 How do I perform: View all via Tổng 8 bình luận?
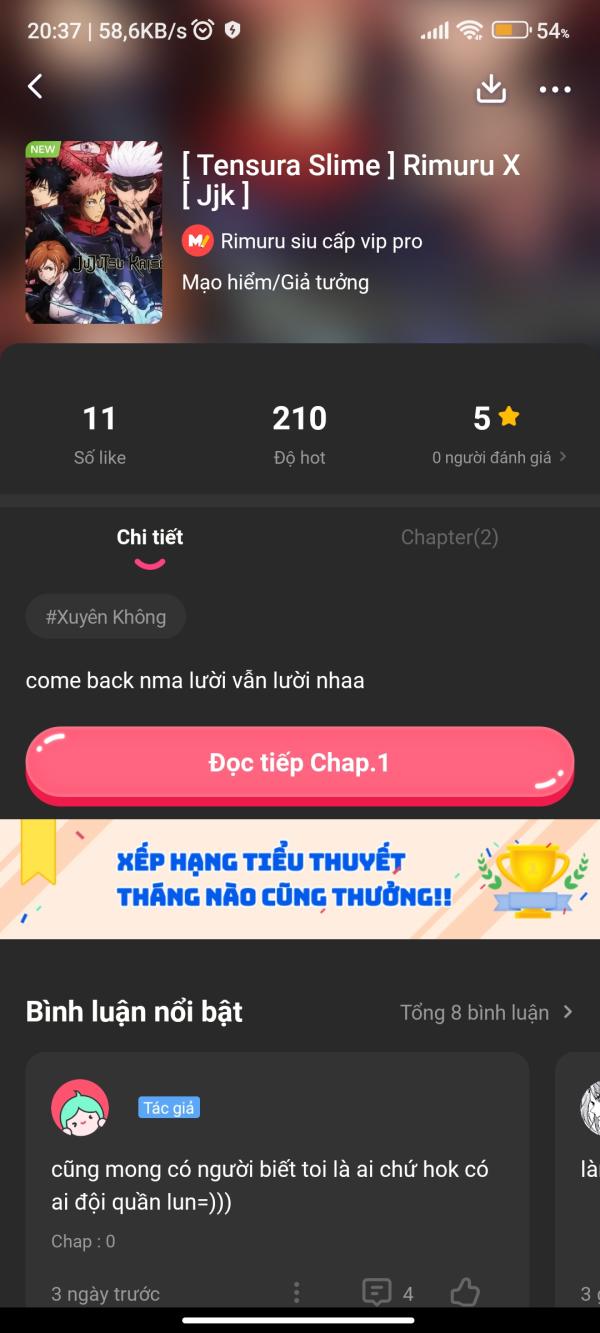click(486, 1012)
